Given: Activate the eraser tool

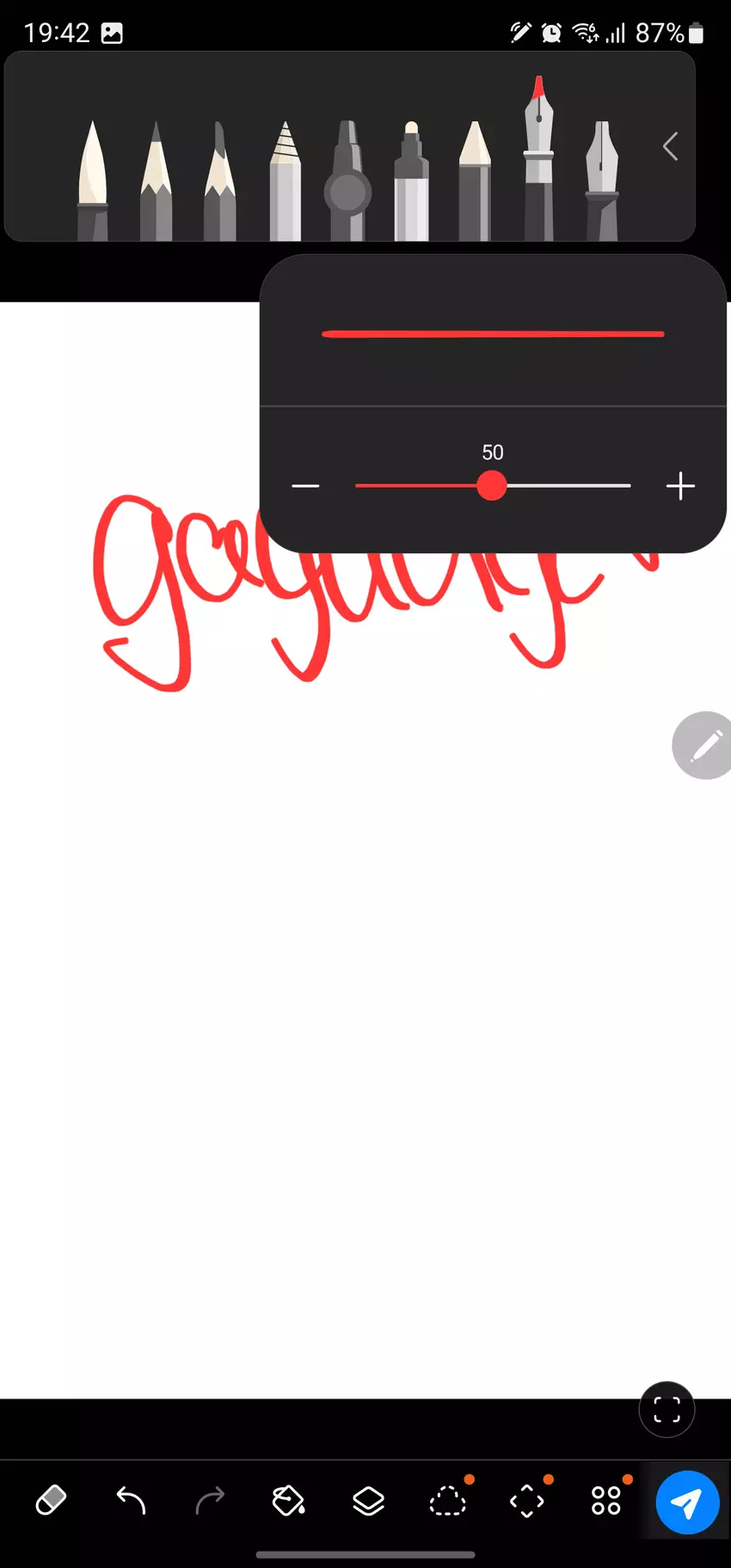Looking at the screenshot, I should [x=51, y=1501].
